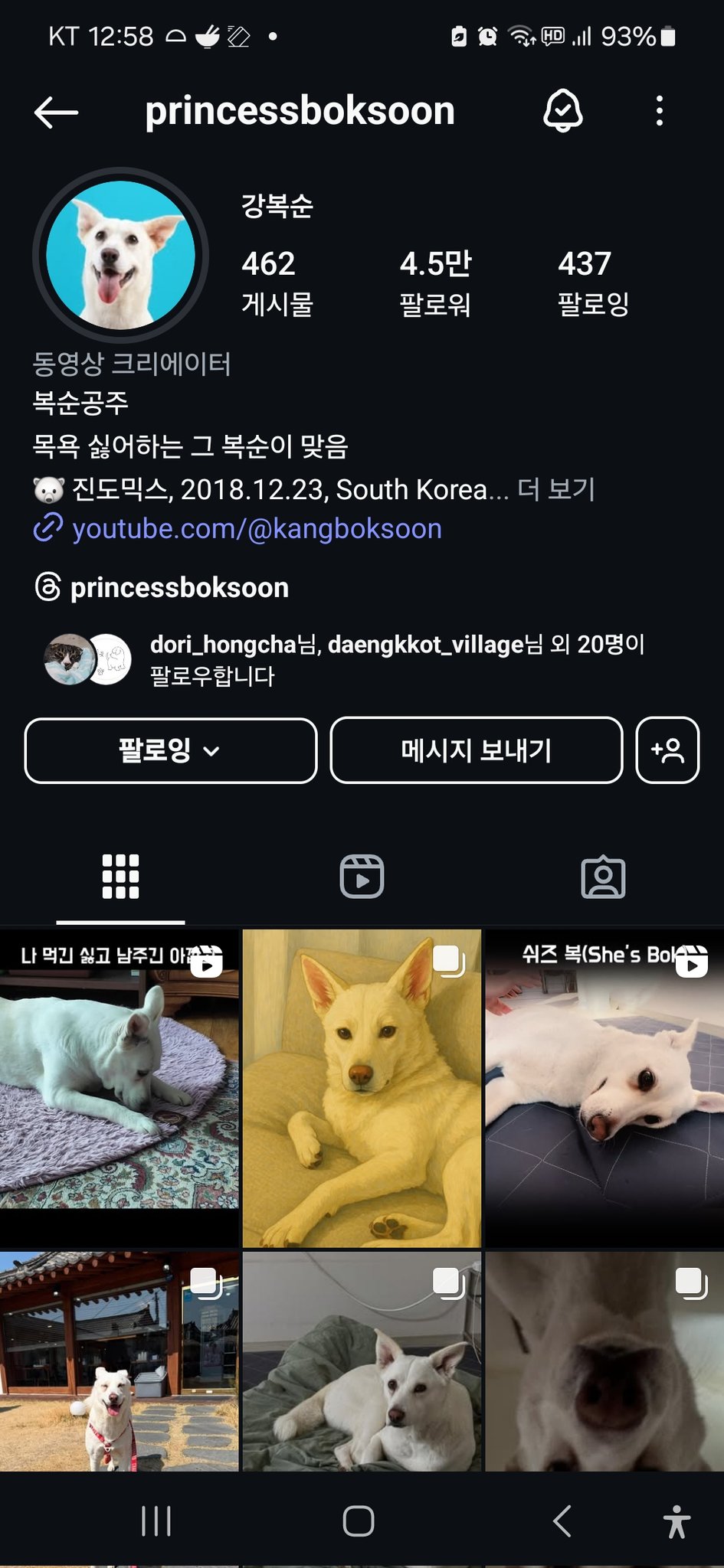Screen dimensions: 724x1568
Task: View the profile picture of 강복순
Action: (x=120, y=255)
